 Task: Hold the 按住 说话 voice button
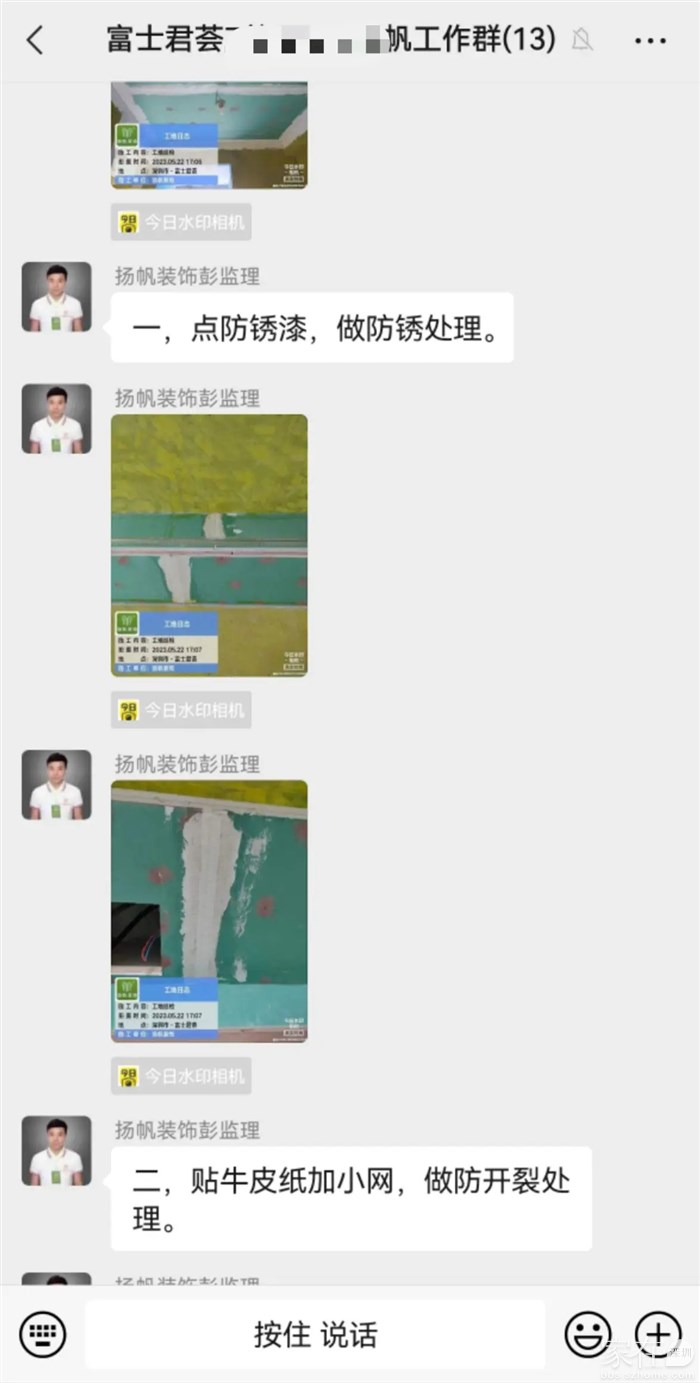coord(315,1334)
